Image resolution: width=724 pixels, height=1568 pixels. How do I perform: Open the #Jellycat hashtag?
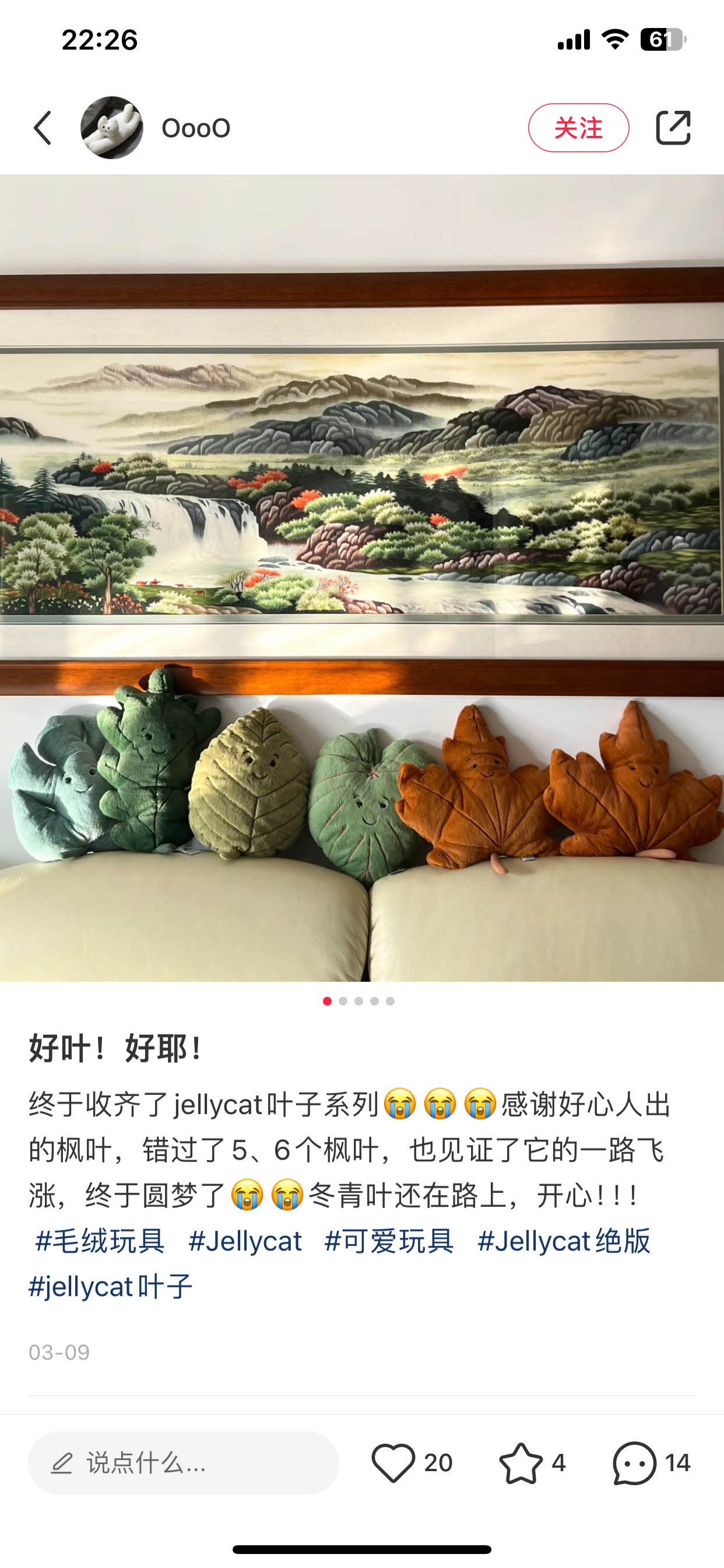245,1241
